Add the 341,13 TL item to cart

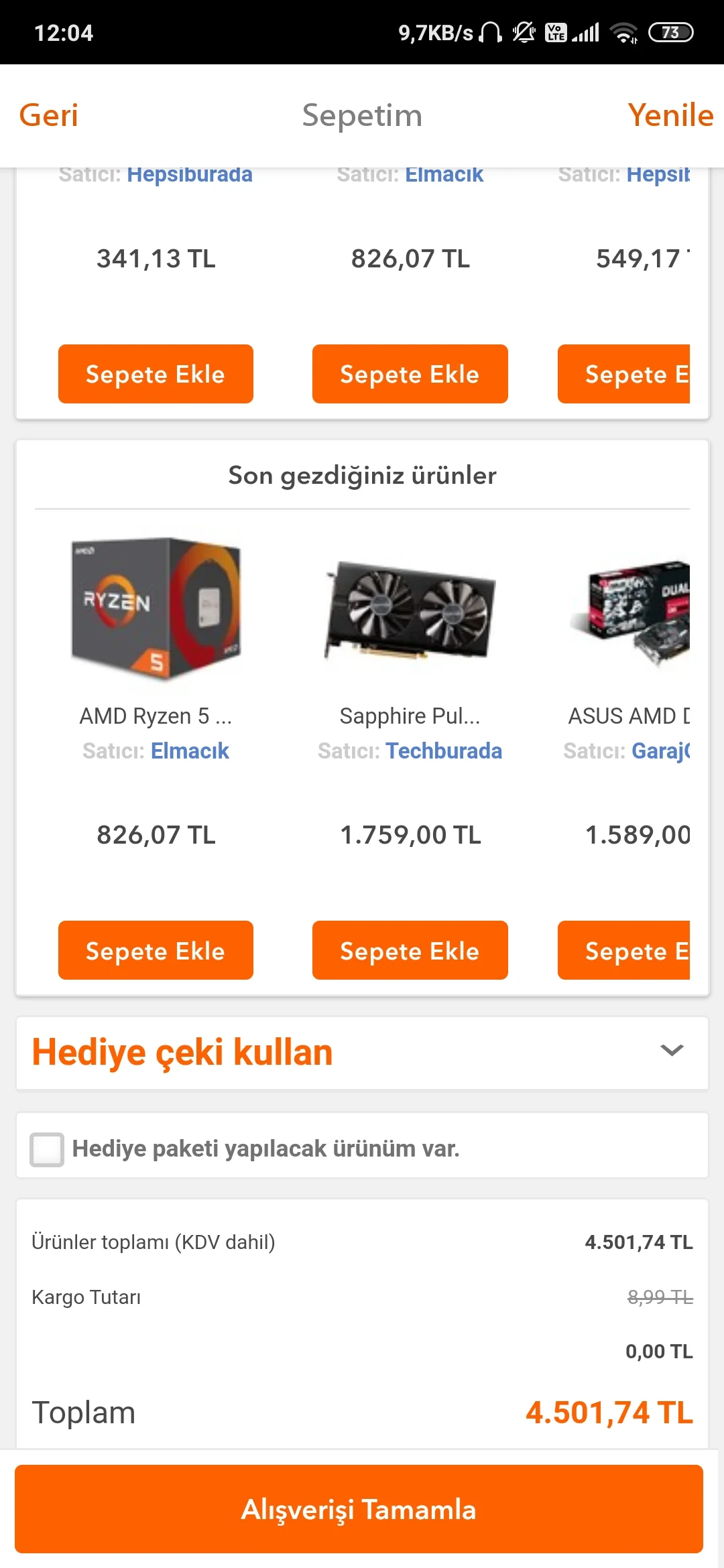coord(156,374)
